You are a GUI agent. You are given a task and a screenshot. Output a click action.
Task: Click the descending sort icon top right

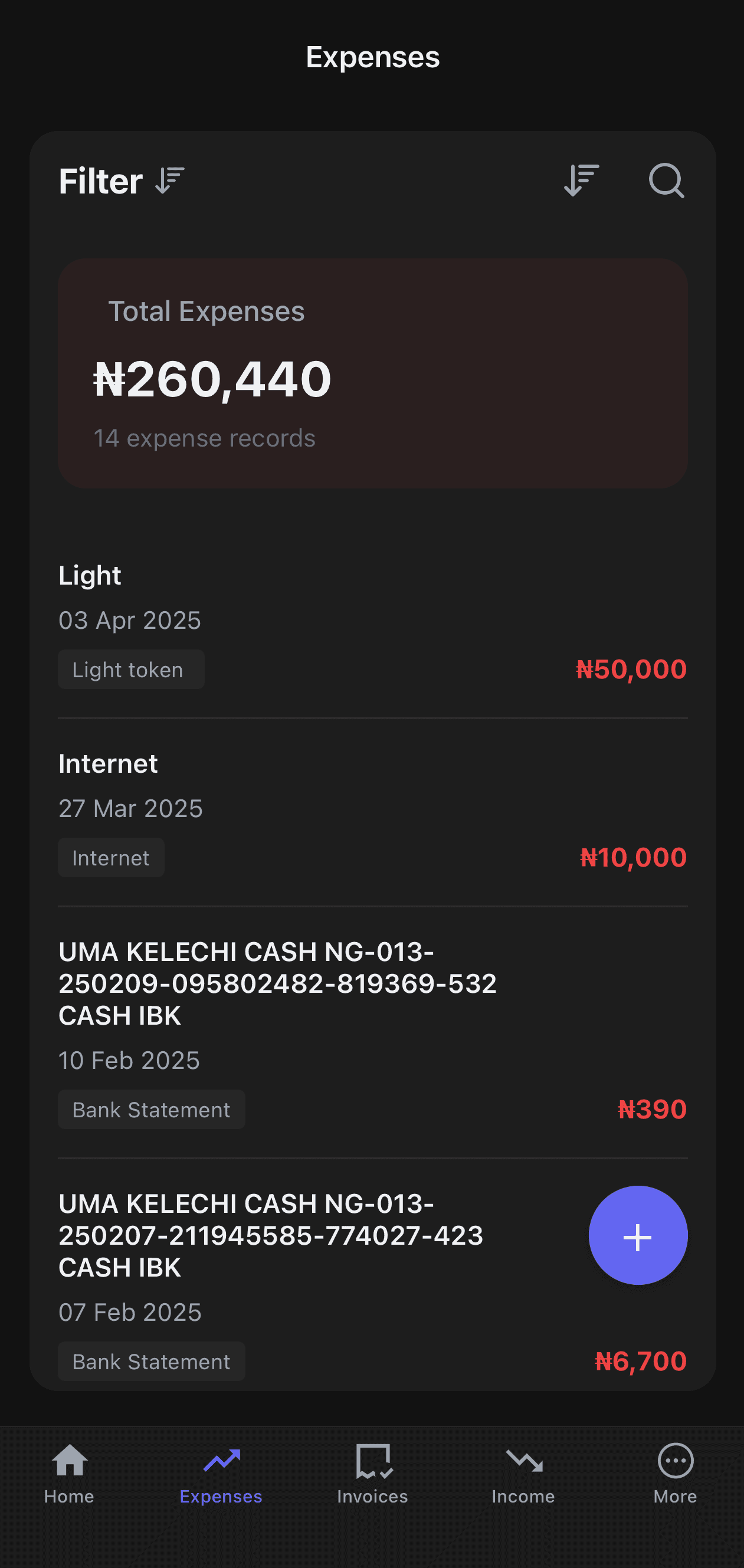pos(581,179)
